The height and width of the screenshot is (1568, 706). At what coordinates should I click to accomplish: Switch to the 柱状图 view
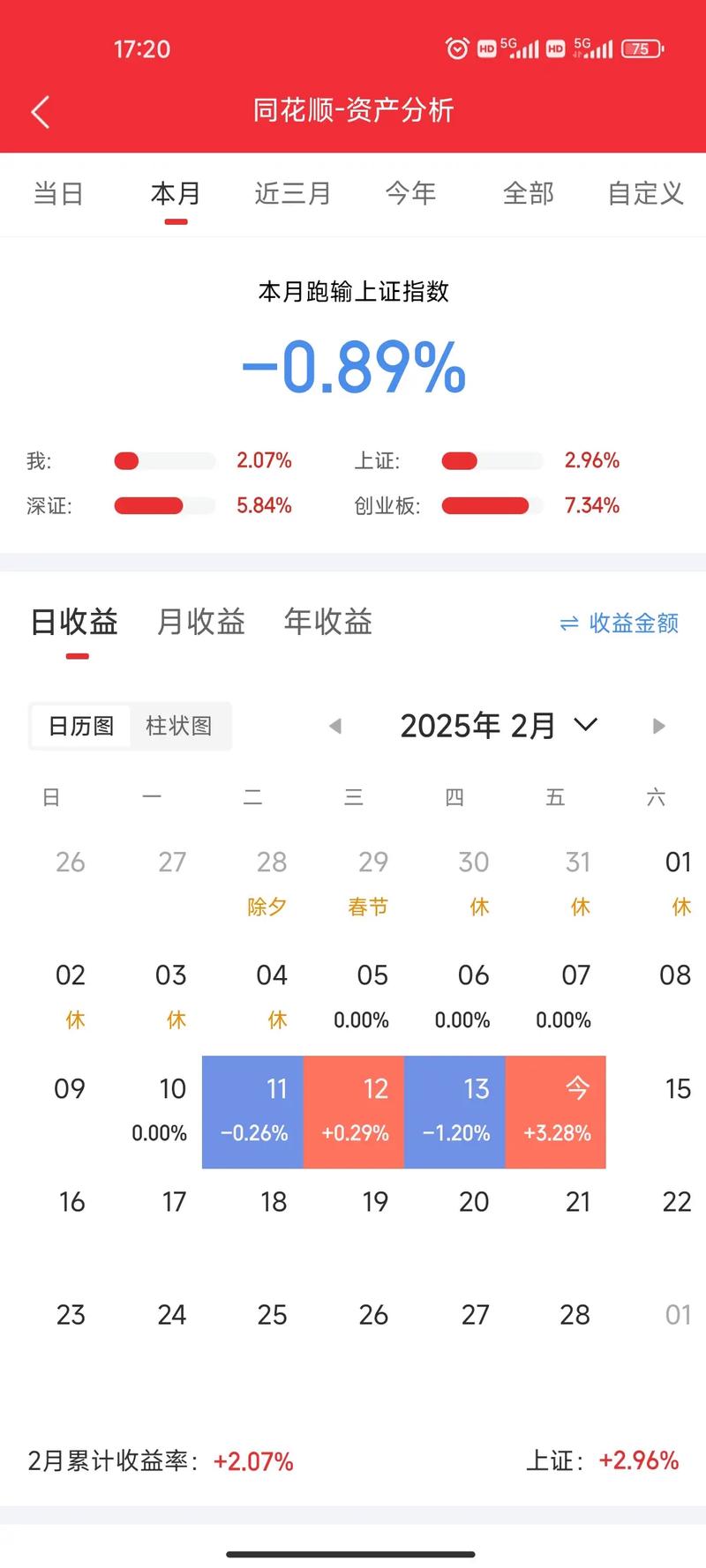(x=180, y=726)
